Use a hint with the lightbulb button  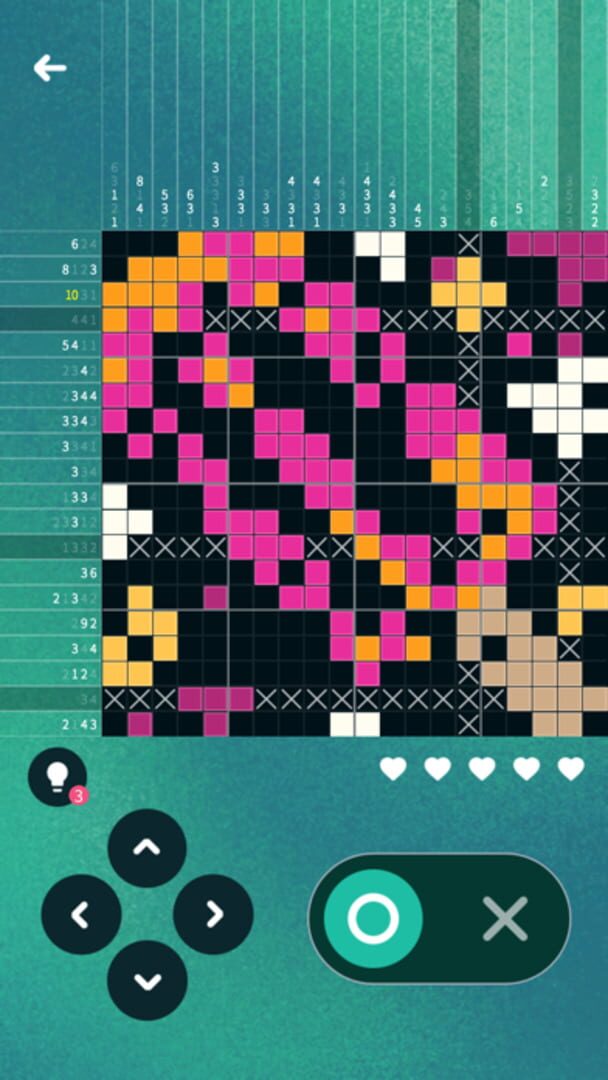click(57, 776)
